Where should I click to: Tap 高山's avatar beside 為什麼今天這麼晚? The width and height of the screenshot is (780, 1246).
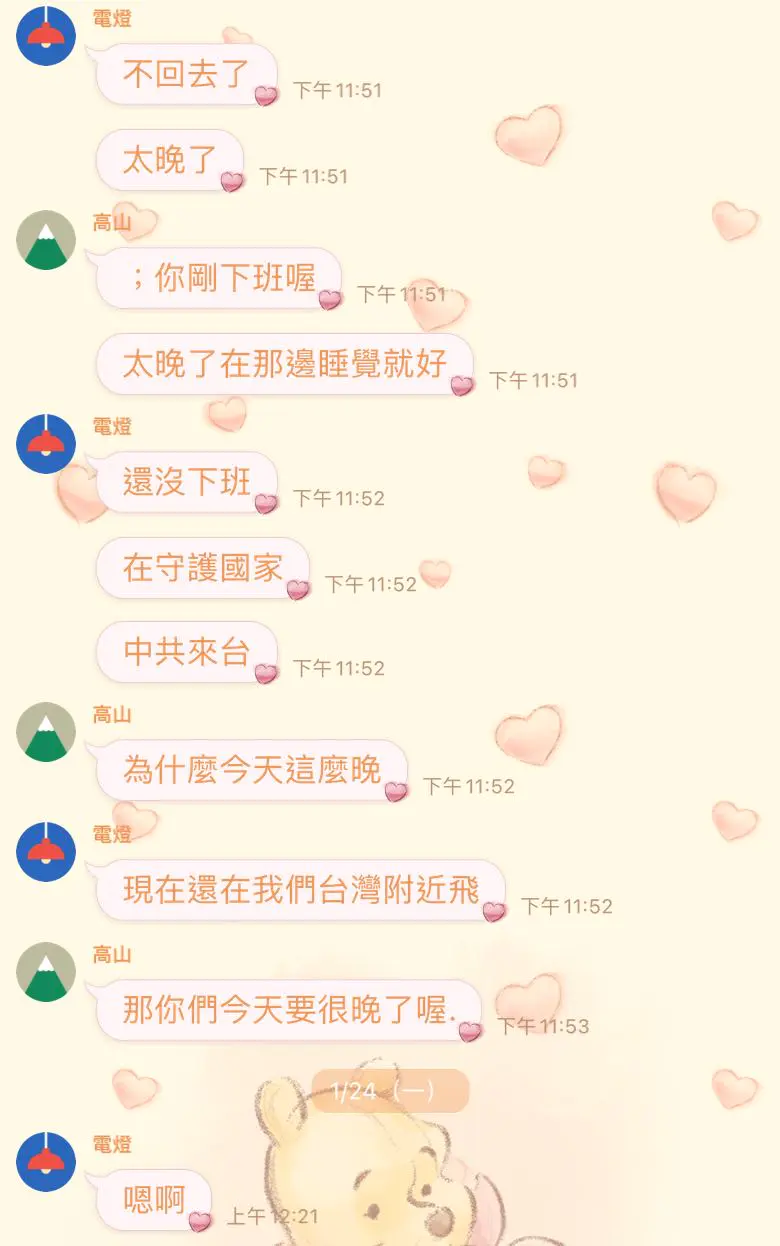click(x=46, y=732)
